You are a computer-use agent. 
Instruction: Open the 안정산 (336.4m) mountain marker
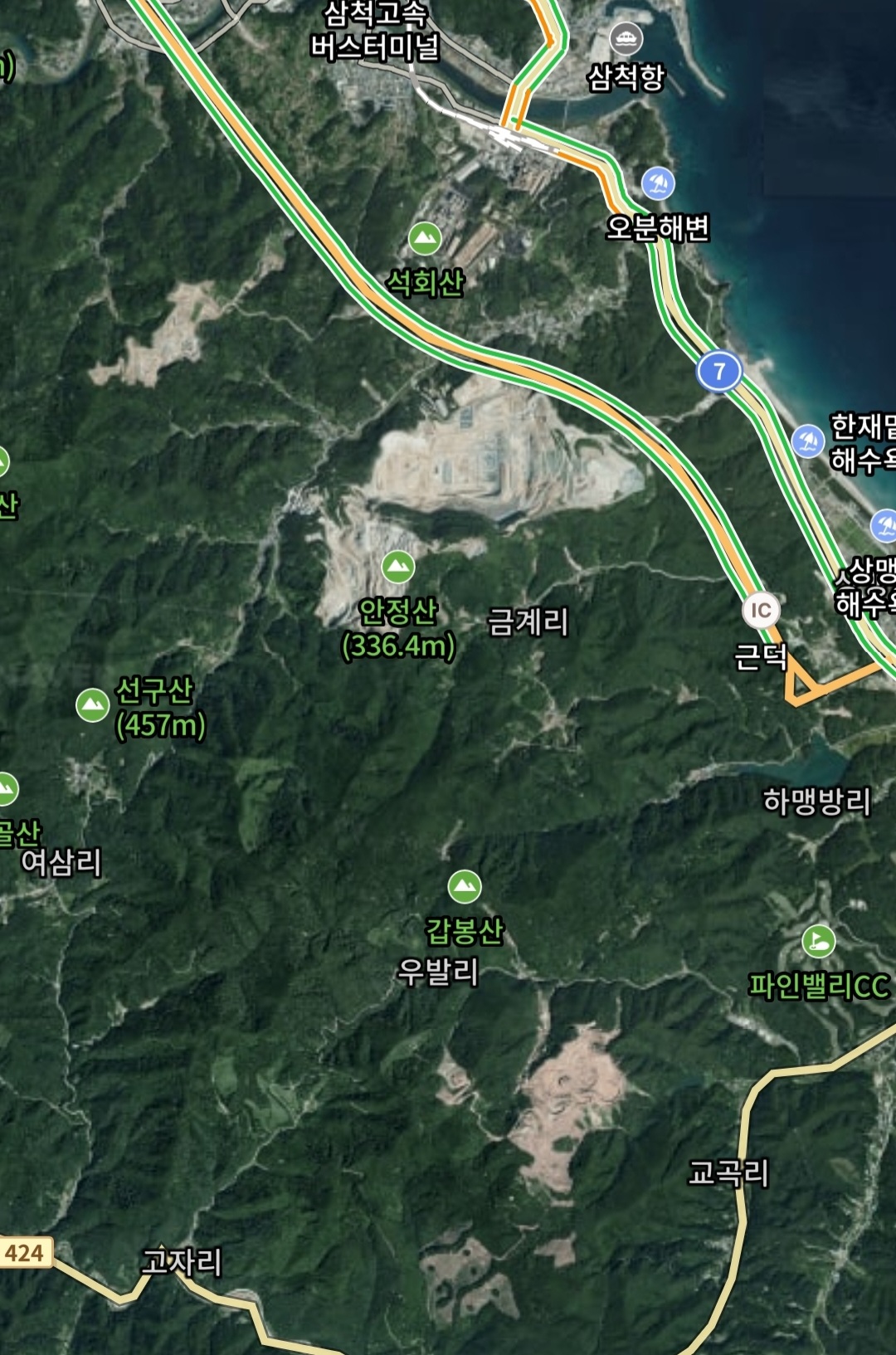click(x=398, y=568)
